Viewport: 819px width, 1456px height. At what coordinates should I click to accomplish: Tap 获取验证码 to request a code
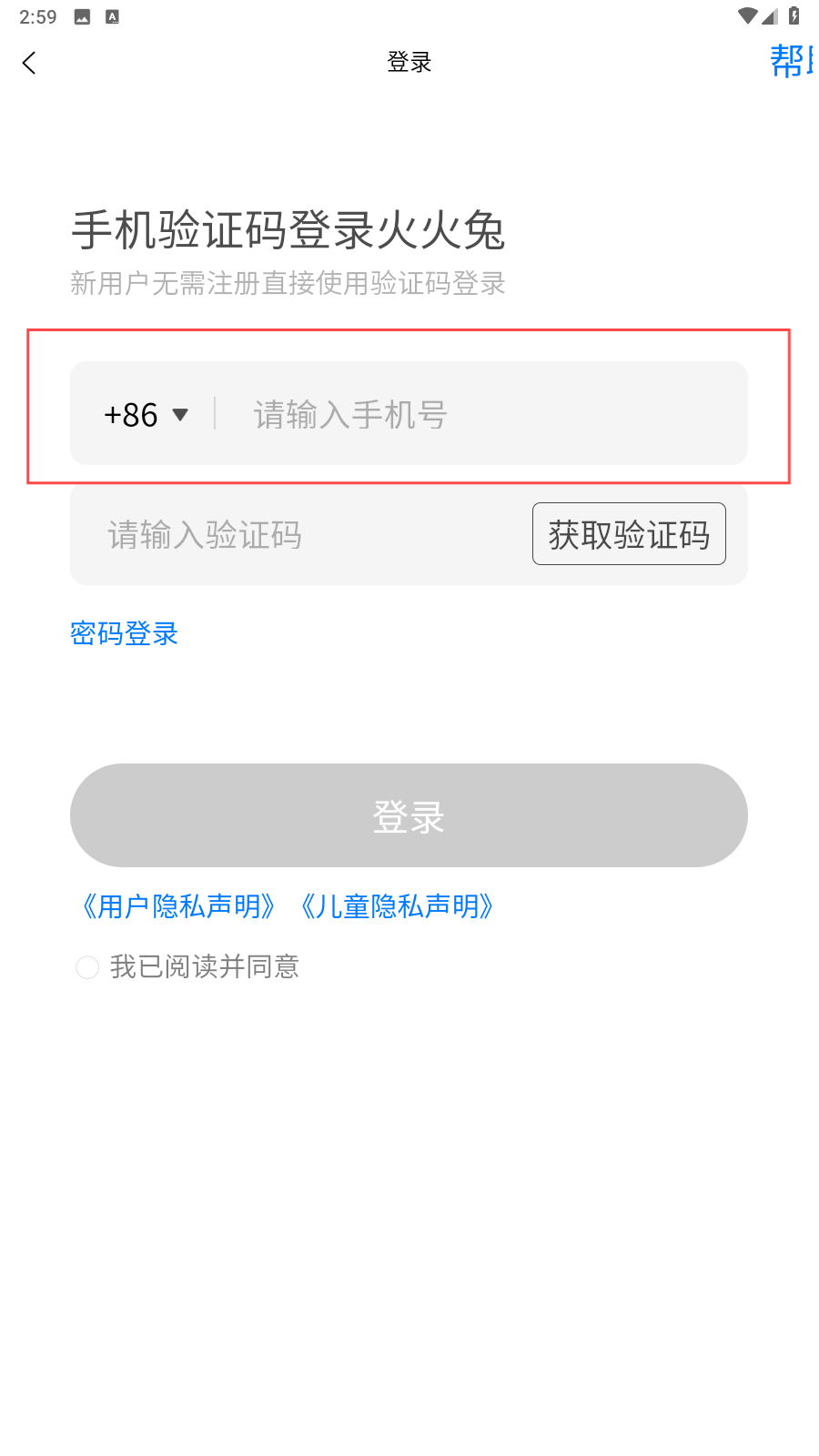pyautogui.click(x=629, y=534)
